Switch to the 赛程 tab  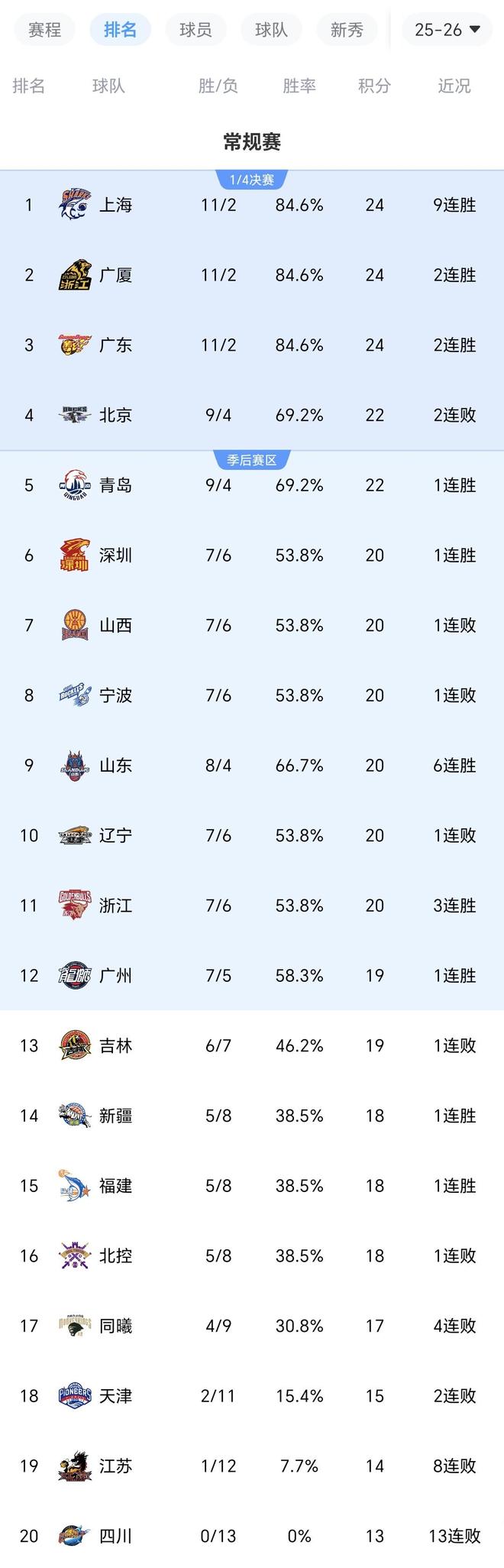click(x=44, y=30)
